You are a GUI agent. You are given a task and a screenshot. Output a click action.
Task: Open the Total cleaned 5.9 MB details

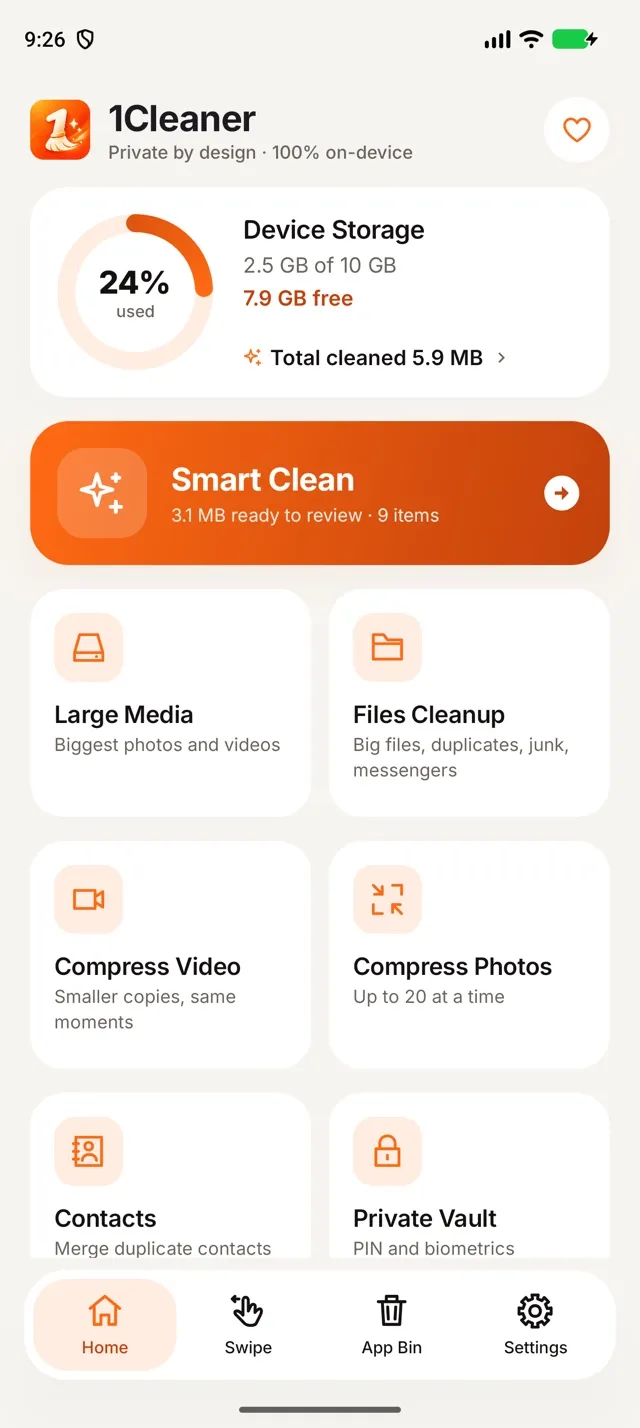[375, 357]
